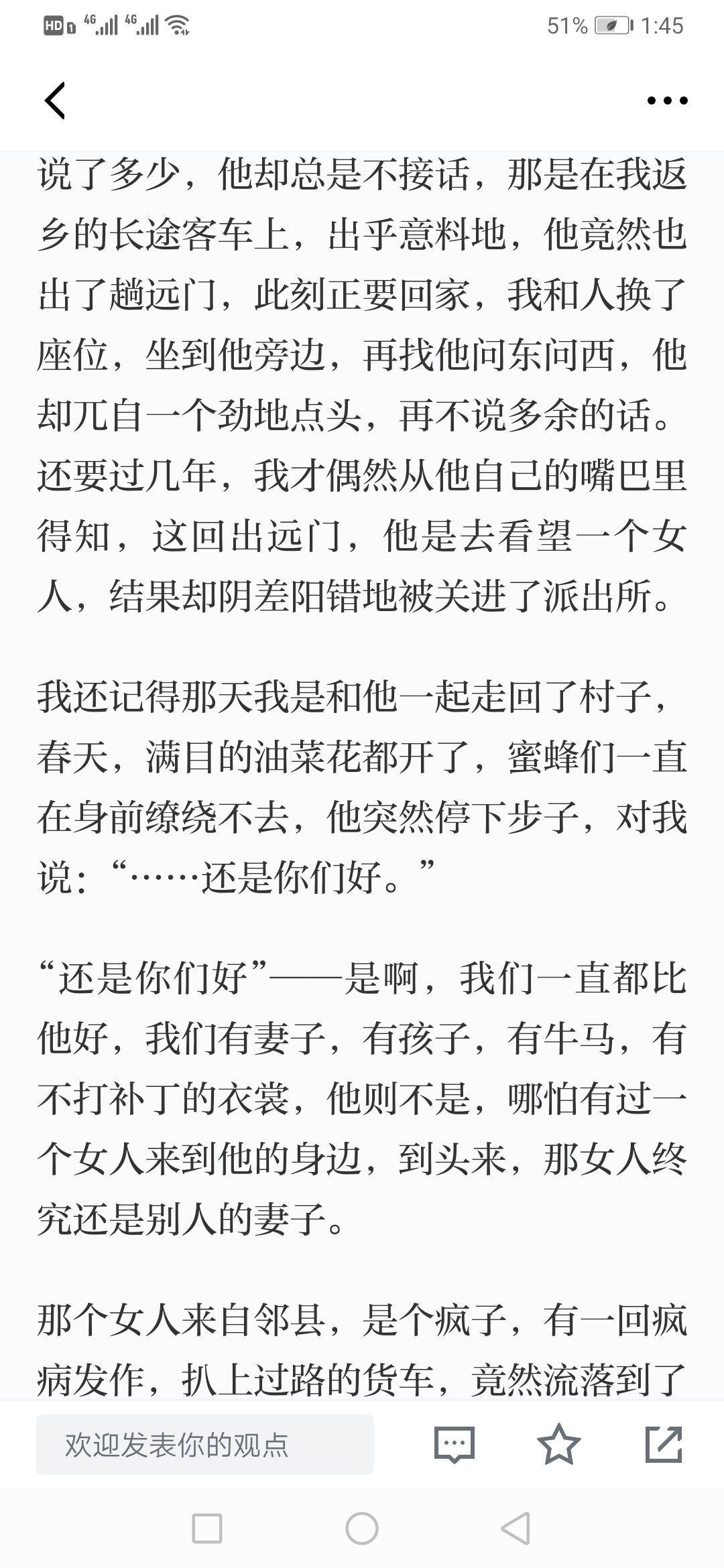Go back using the top-left arrow
Image resolution: width=724 pixels, height=1568 pixels.
coord(55,101)
